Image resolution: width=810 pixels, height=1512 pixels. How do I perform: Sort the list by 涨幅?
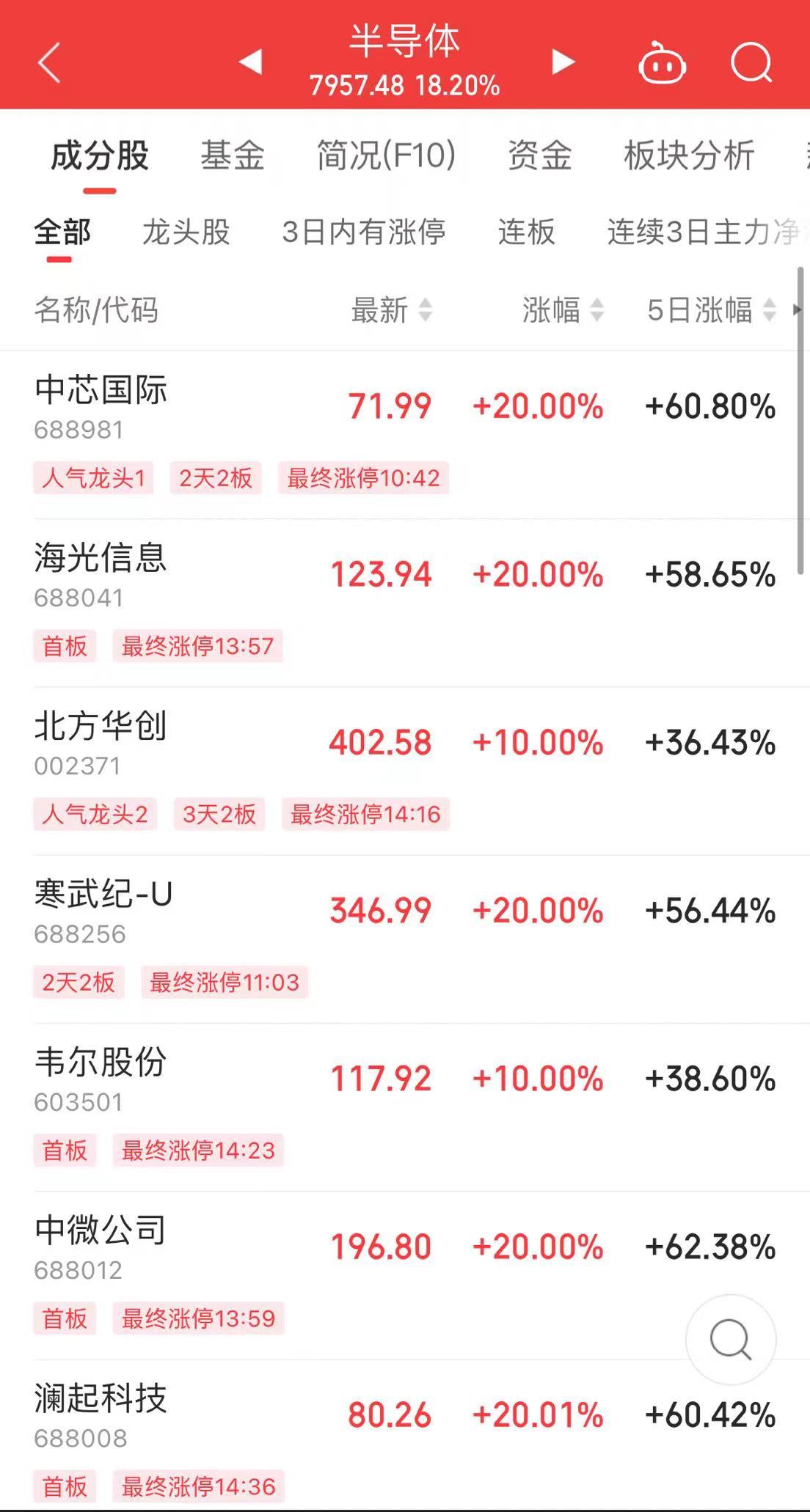(563, 310)
